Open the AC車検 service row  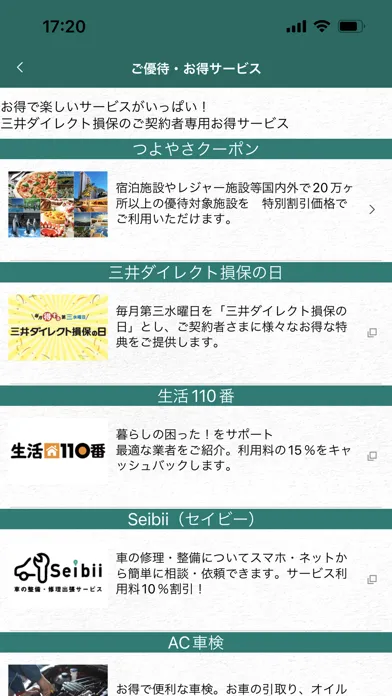[x=196, y=674]
